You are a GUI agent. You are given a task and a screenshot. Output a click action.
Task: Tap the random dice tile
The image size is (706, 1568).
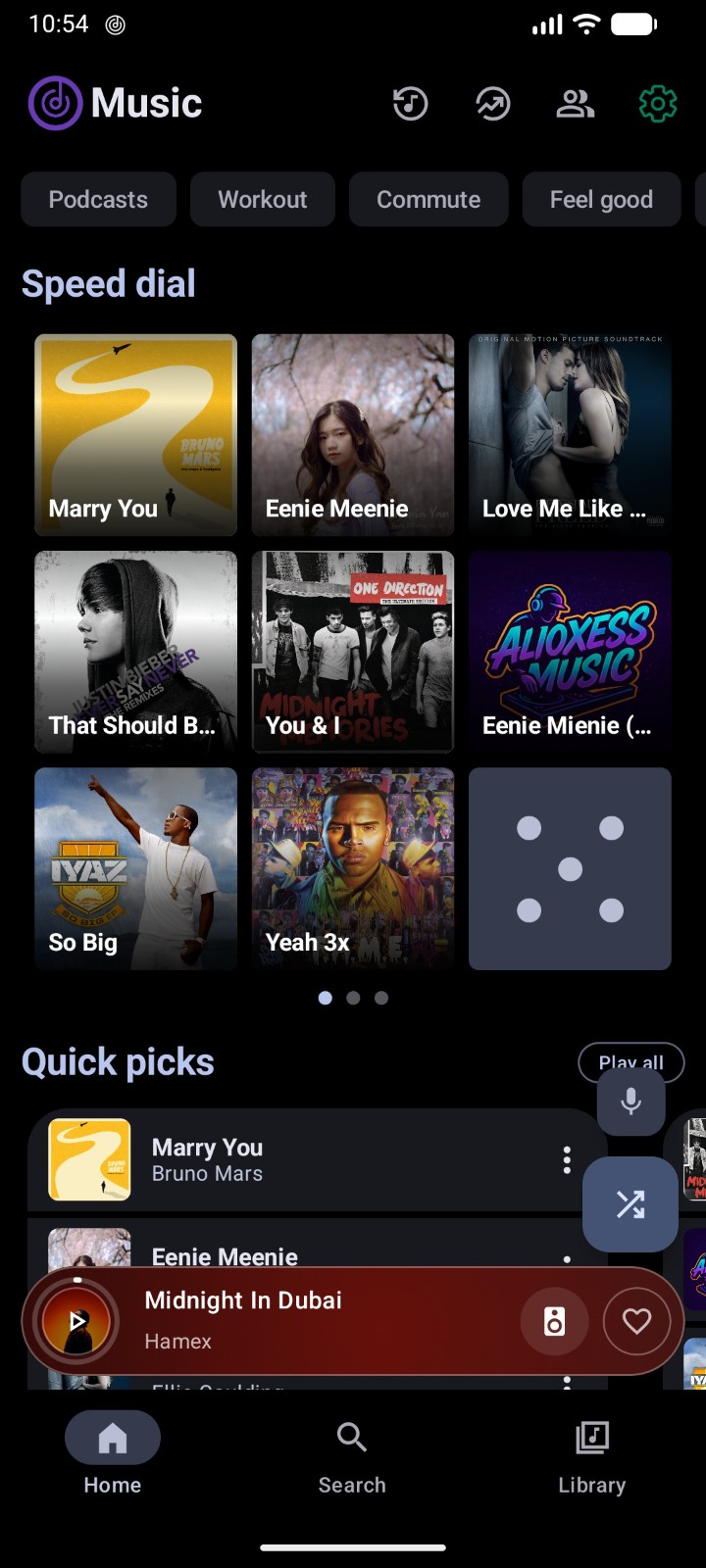(x=570, y=868)
